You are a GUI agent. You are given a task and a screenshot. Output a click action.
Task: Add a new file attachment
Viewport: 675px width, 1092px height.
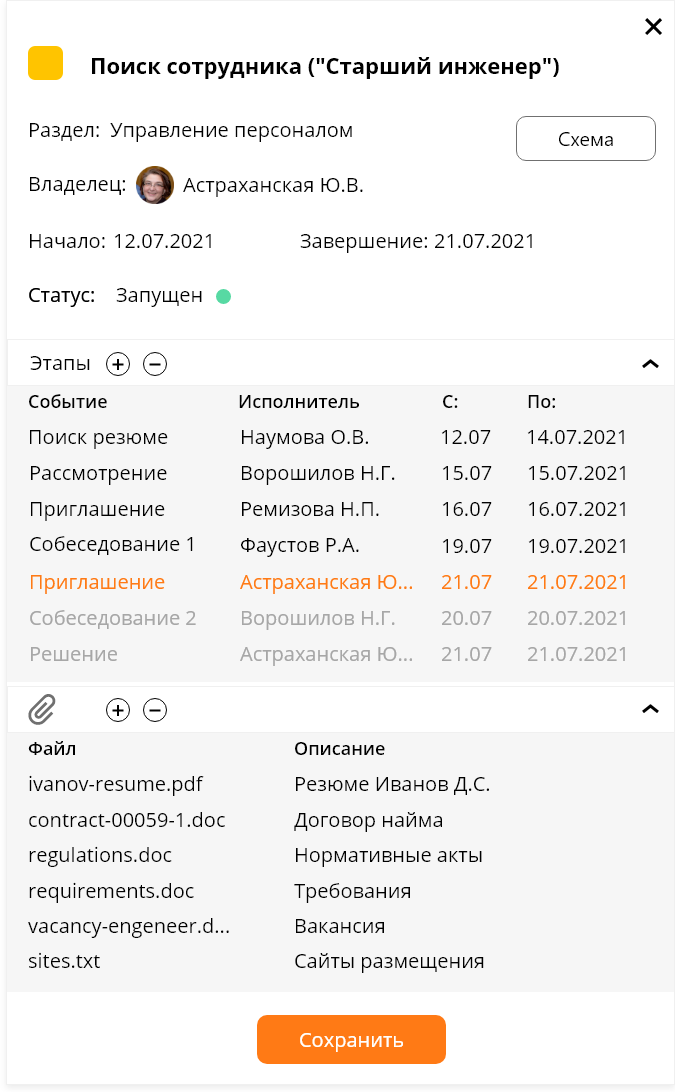[x=118, y=710]
